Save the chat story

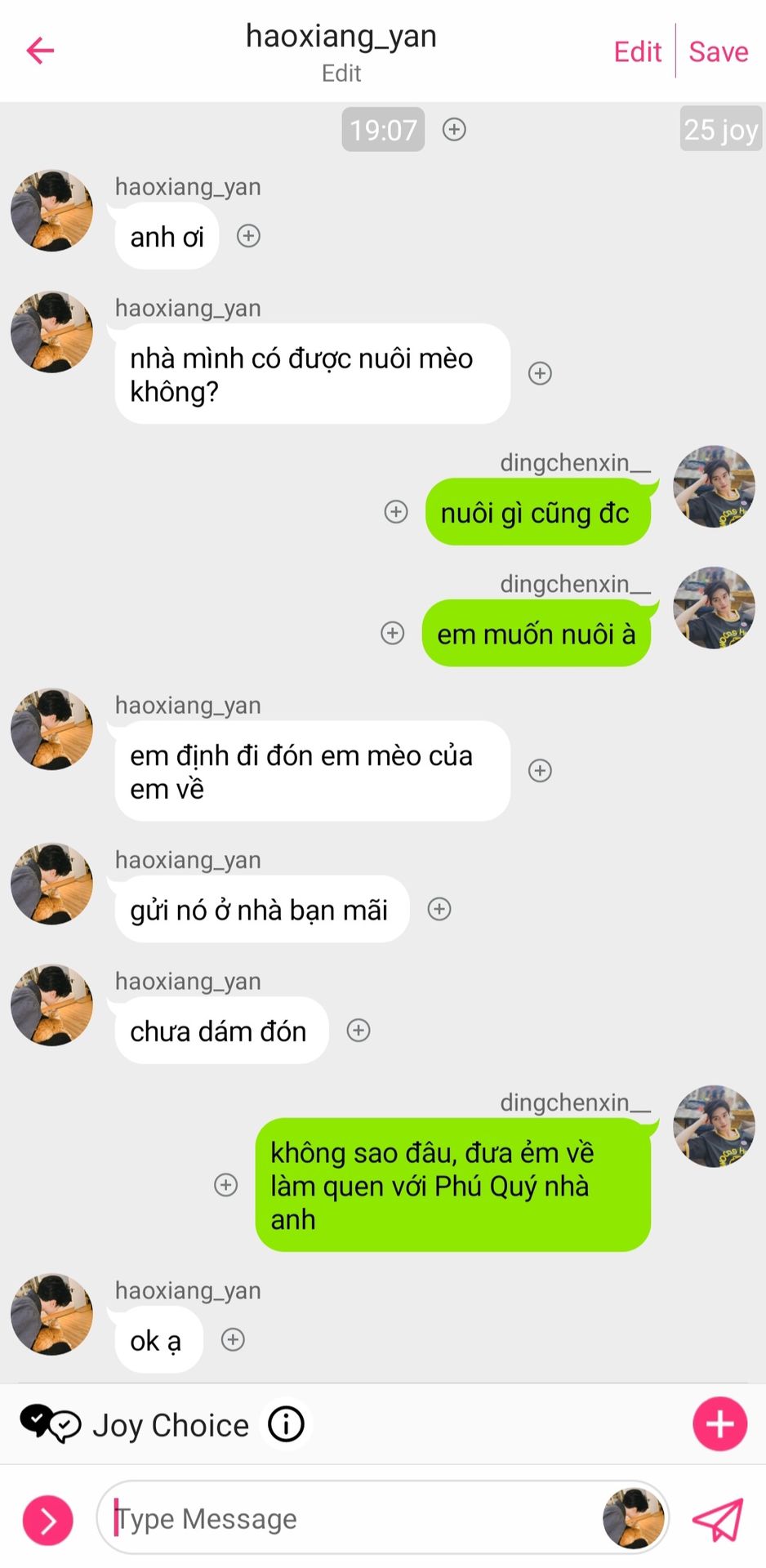pyautogui.click(x=718, y=51)
